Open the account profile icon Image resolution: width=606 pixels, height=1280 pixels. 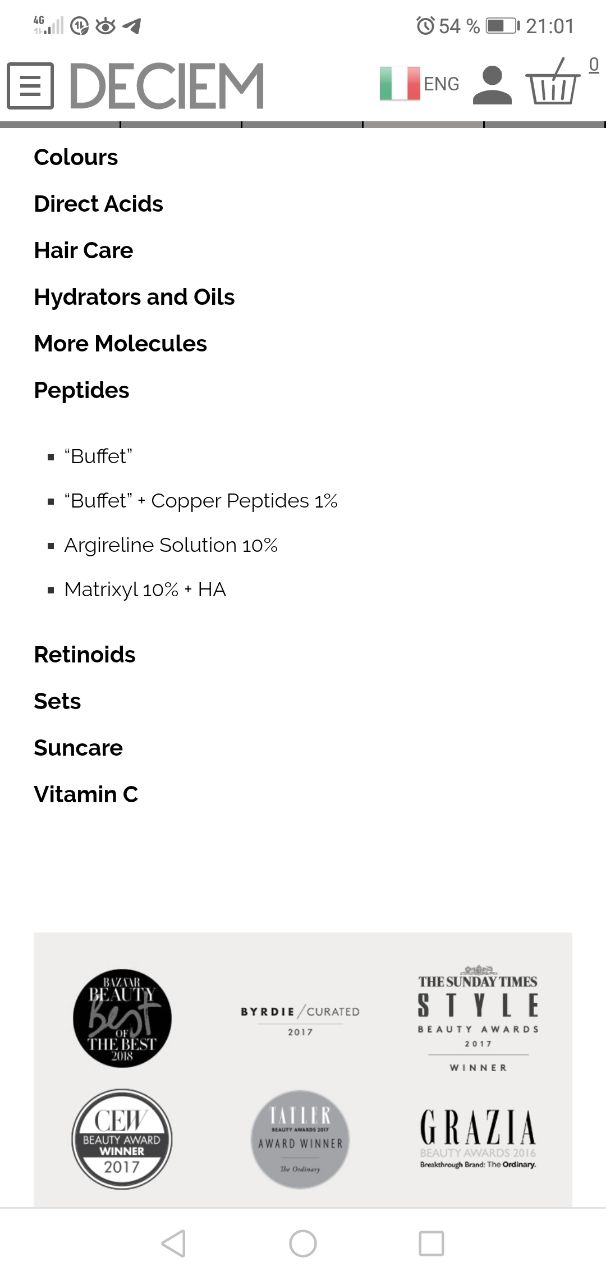pyautogui.click(x=492, y=86)
